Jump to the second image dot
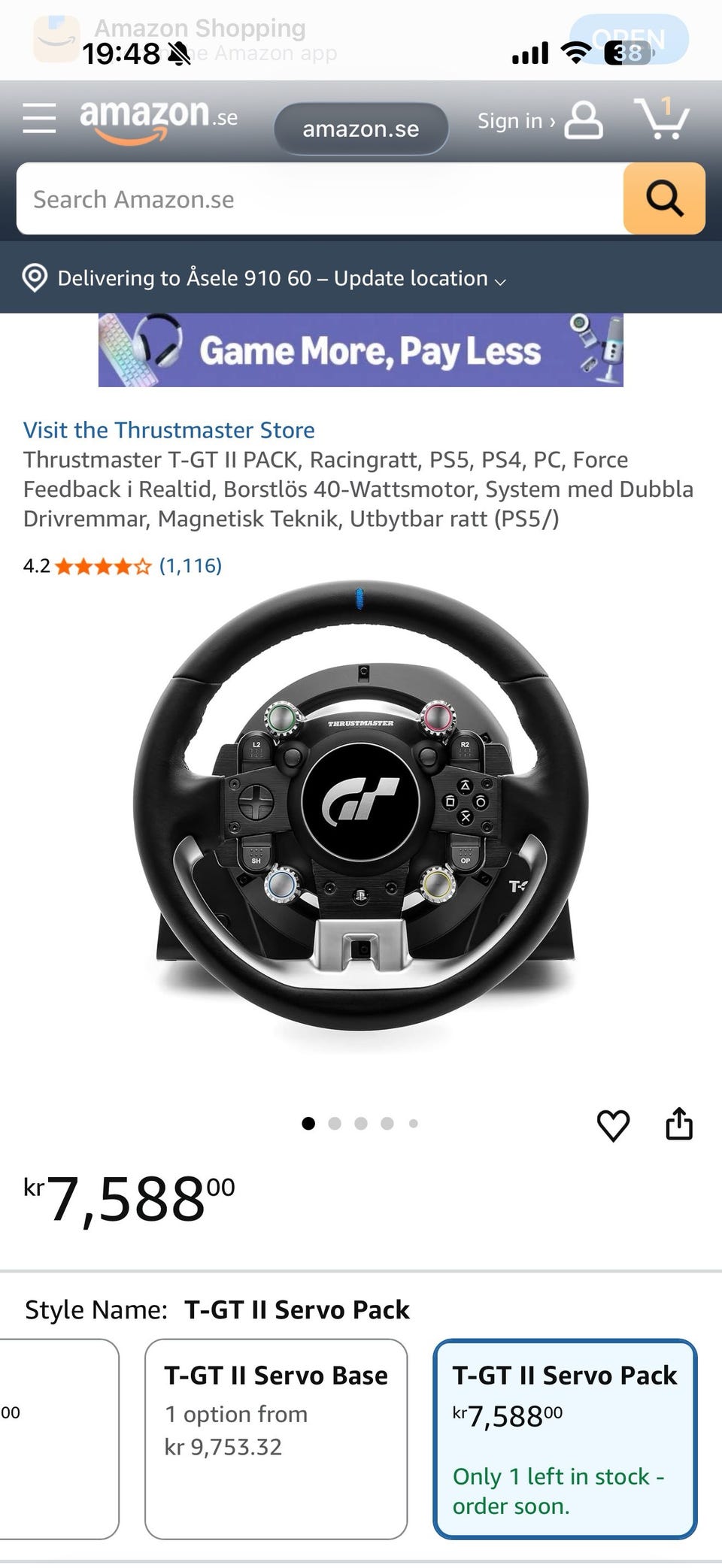722x1568 pixels. 335,1124
